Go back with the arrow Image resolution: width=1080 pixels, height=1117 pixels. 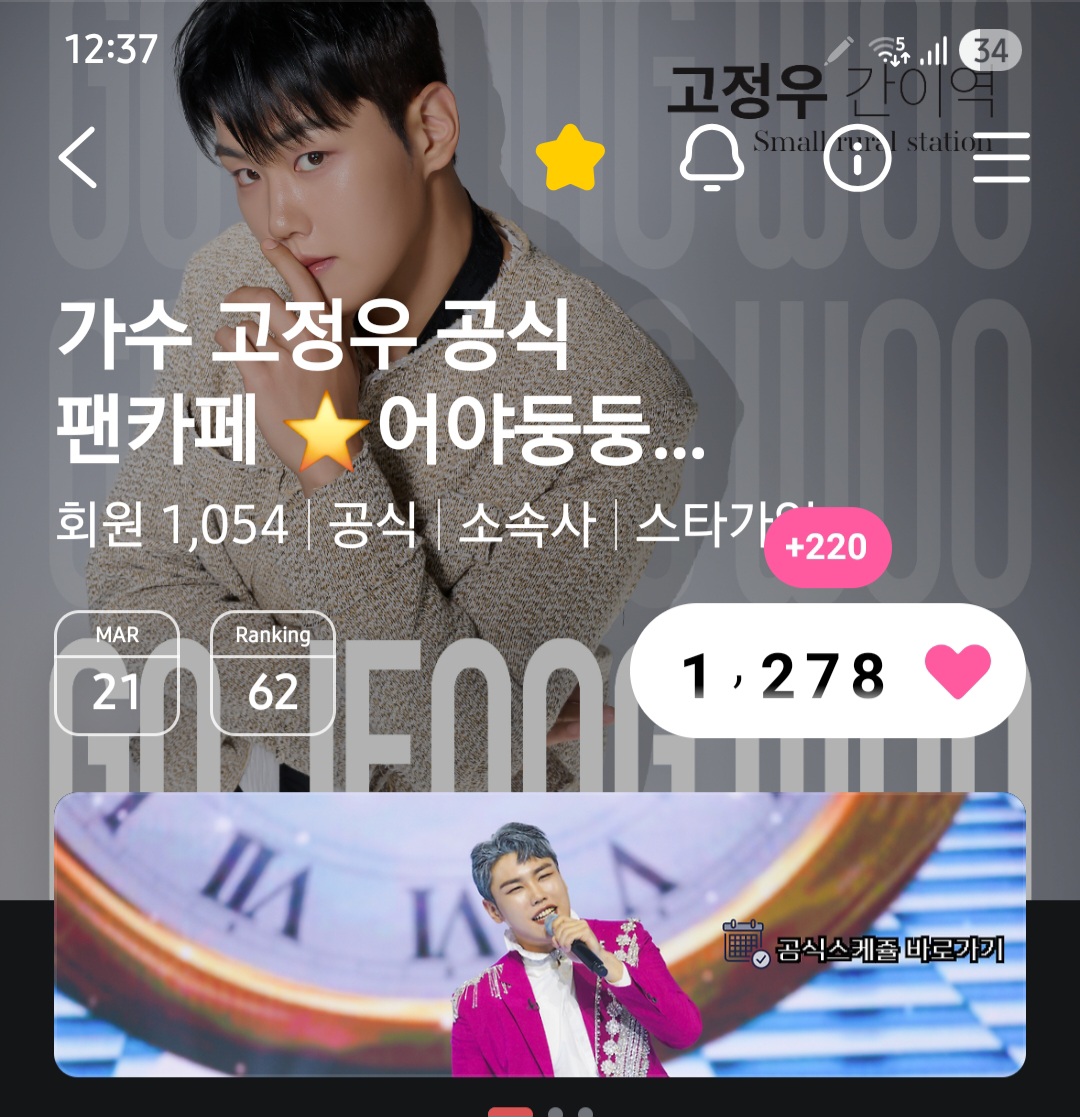click(x=78, y=158)
